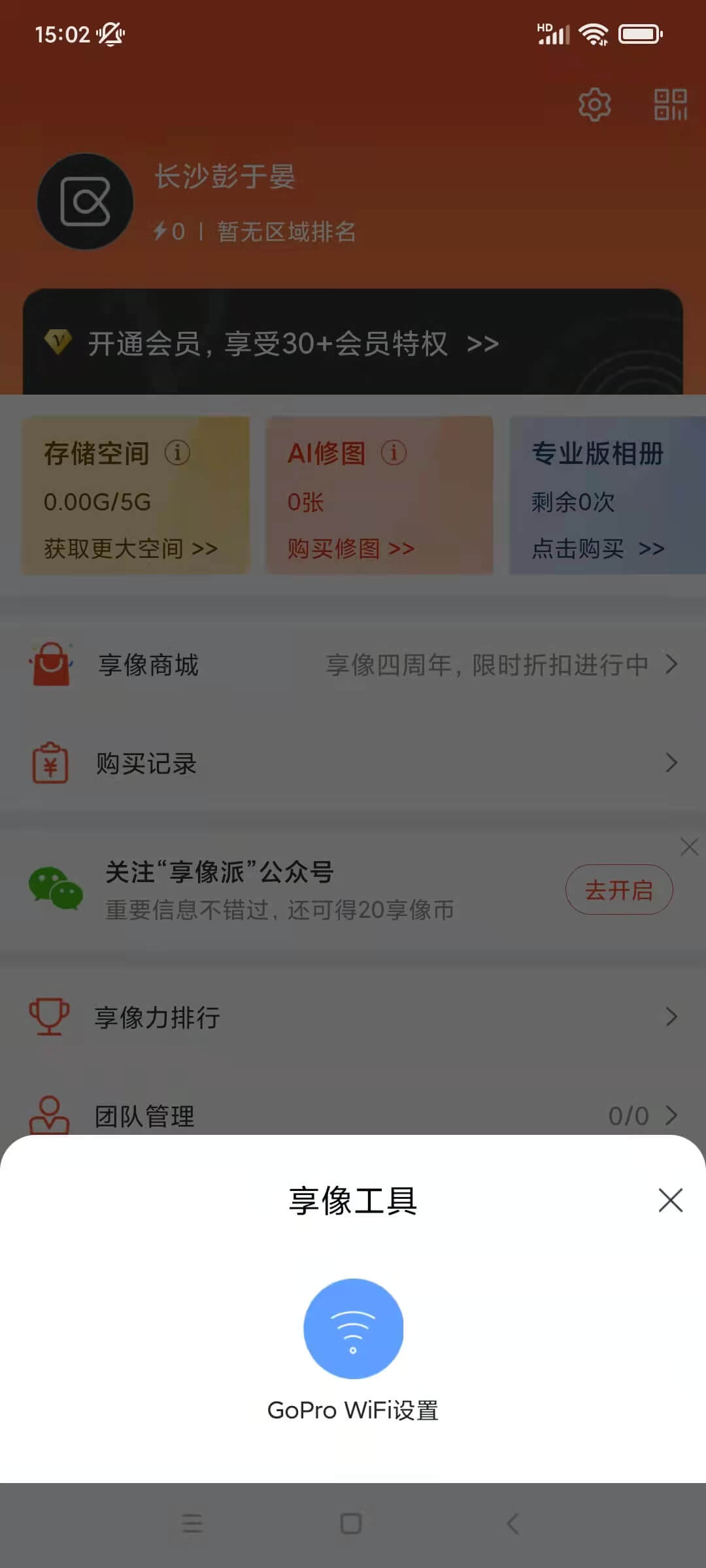Open the QR code scanner icon
Screen dimensions: 706x1568
671,105
